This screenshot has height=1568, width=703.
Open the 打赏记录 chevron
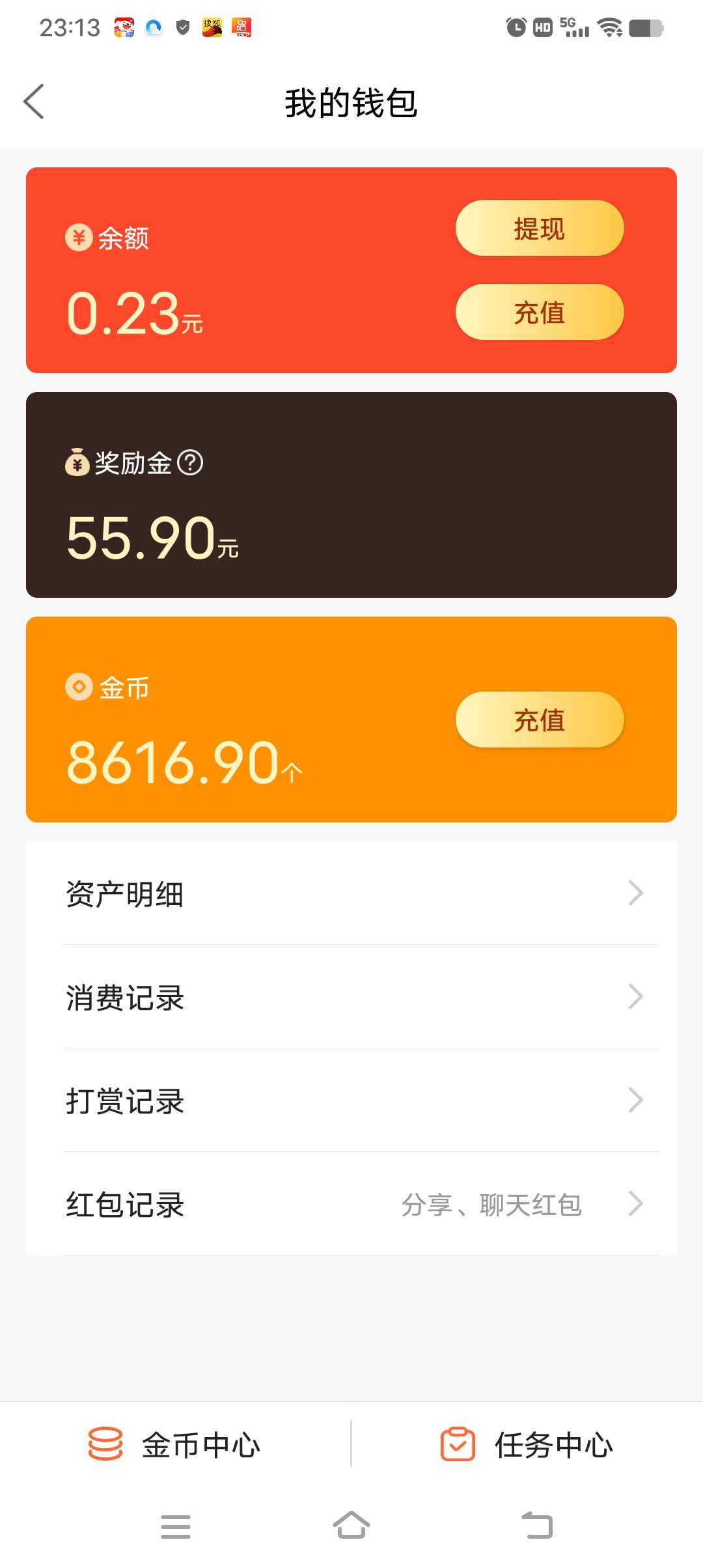click(637, 1100)
